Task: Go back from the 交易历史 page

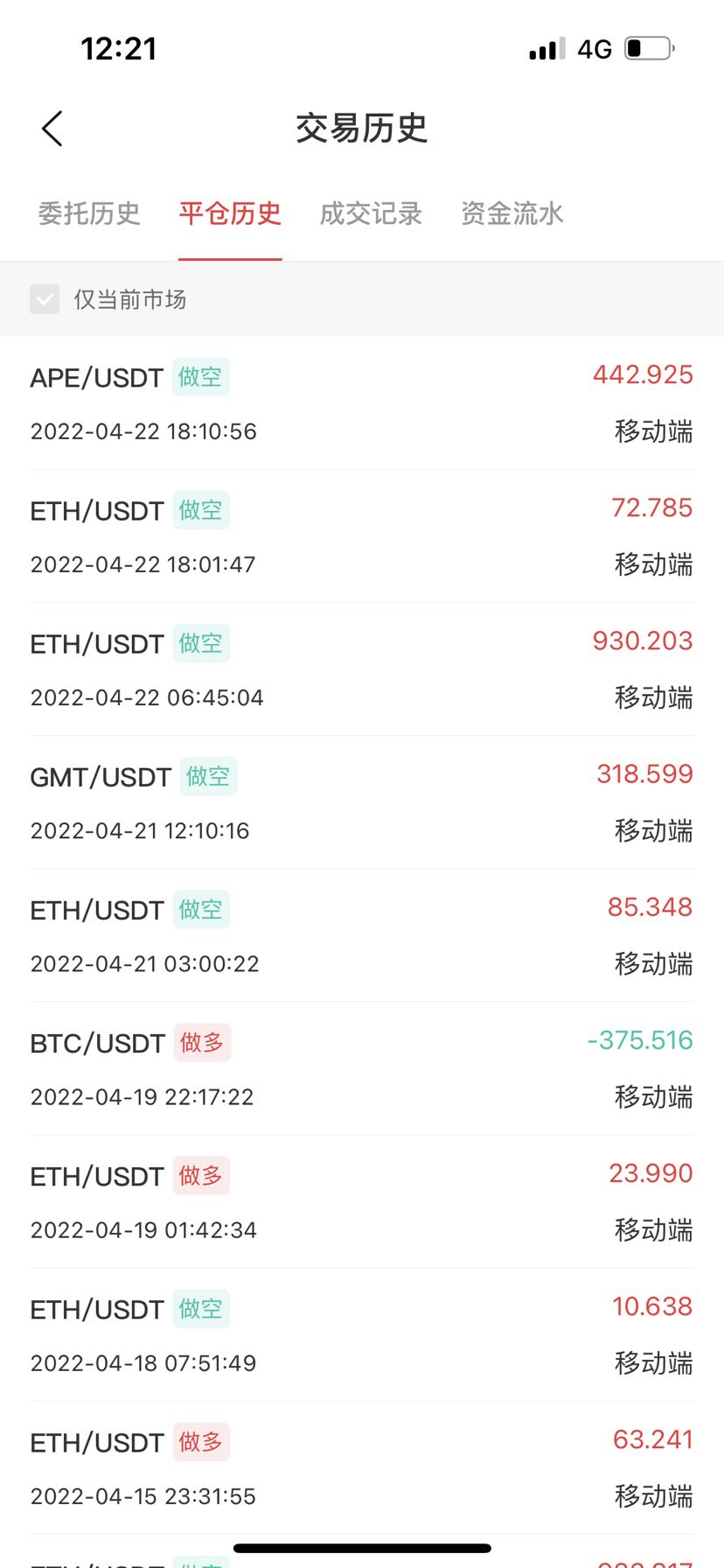Action: (52, 129)
